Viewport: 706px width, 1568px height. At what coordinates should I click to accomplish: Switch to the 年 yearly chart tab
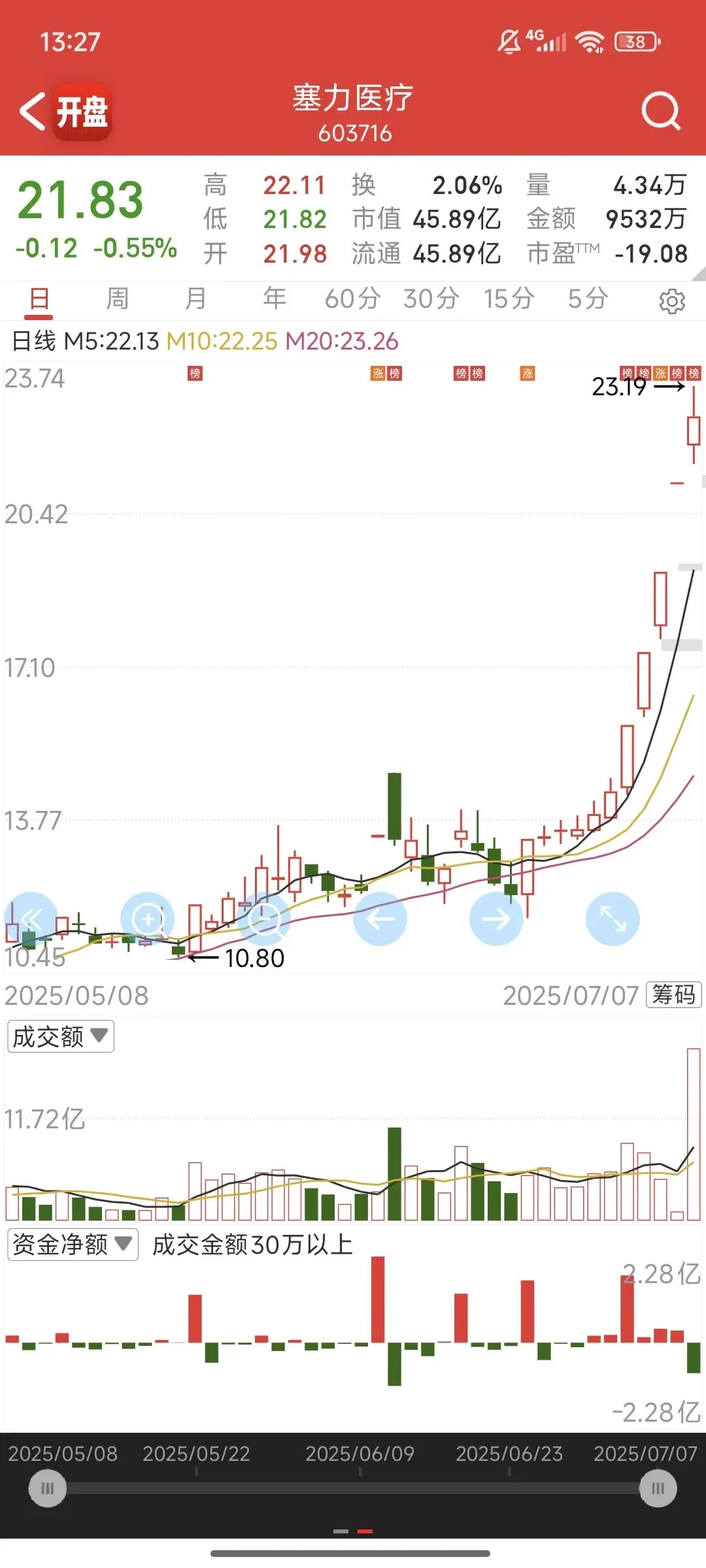click(x=275, y=299)
